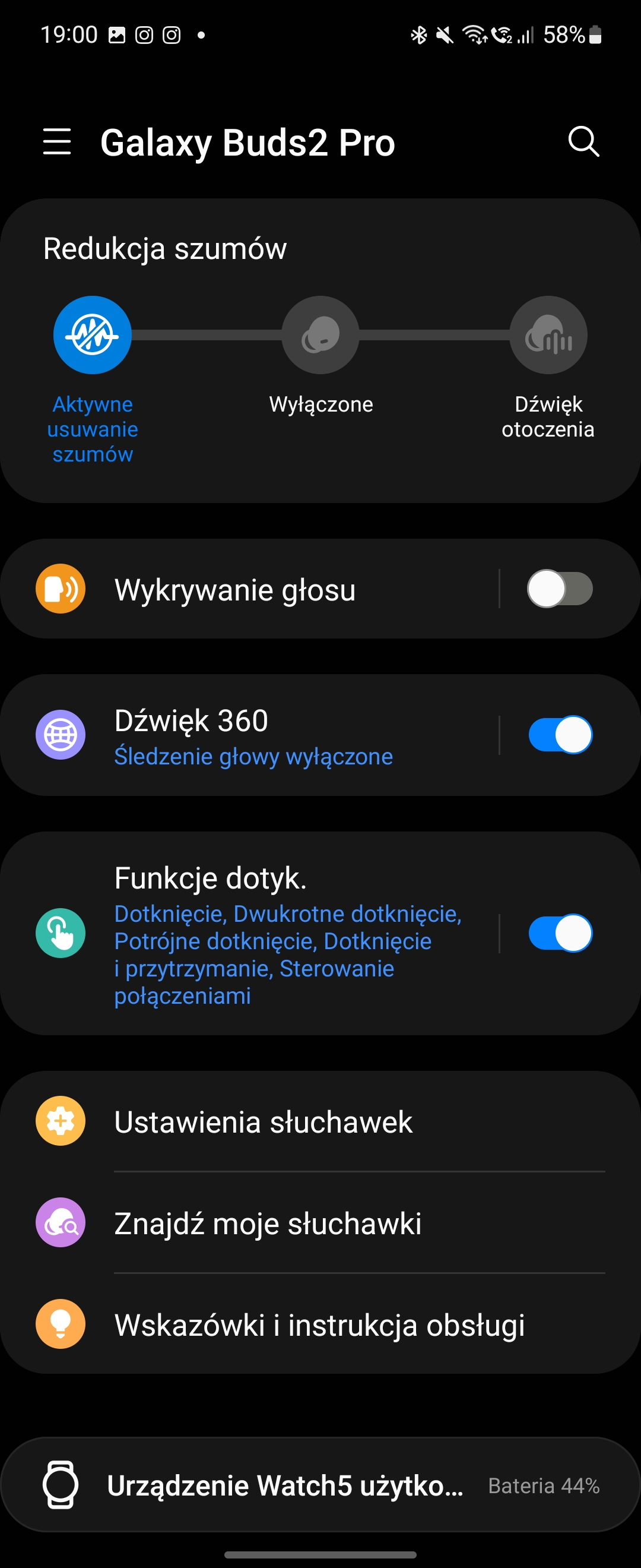Open Śledzenie głowy wyłączone settings
641x1568 pixels.
(254, 757)
